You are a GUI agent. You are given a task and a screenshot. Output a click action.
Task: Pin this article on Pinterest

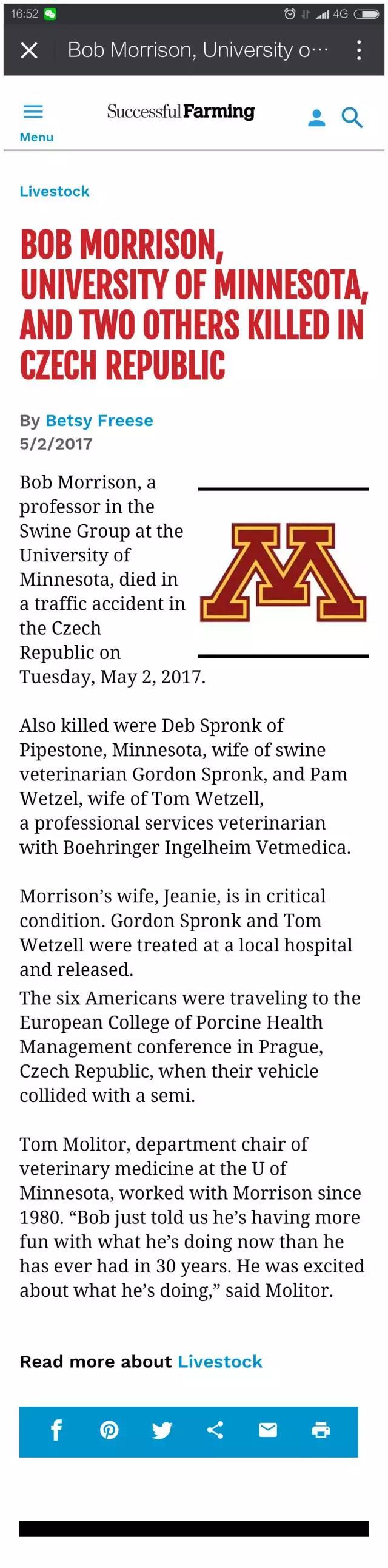pos(109,1430)
